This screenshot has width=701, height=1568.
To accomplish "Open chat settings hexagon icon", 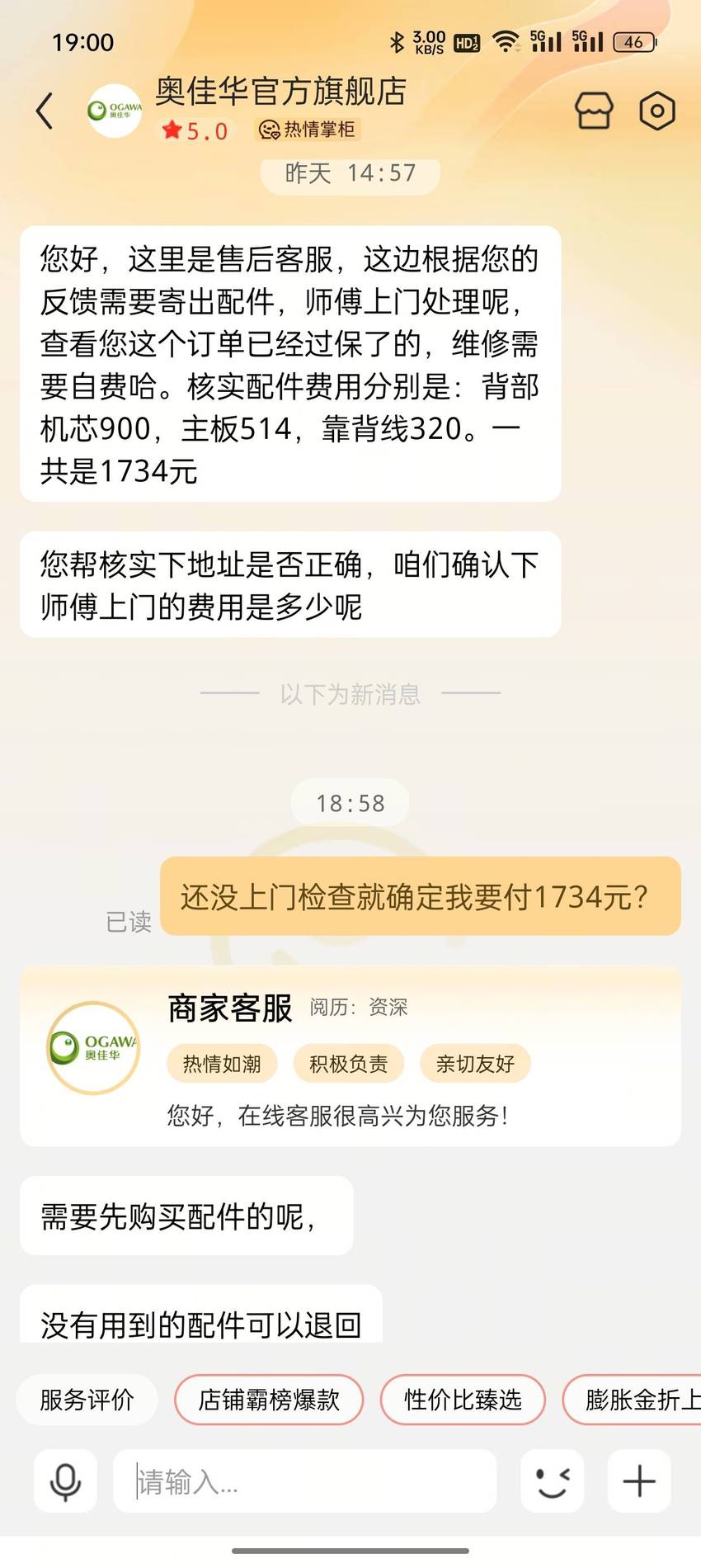I will point(657,111).
